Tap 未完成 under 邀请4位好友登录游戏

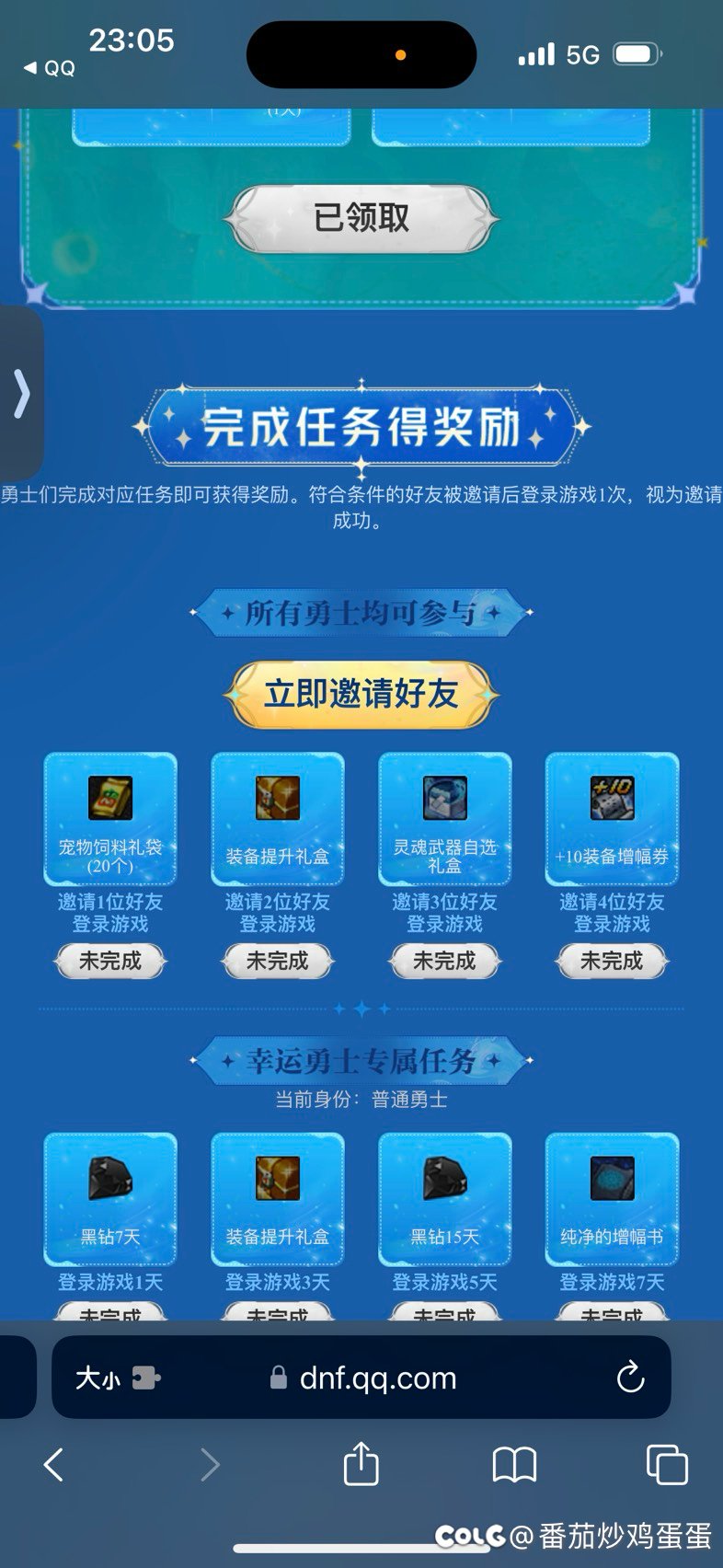point(612,961)
